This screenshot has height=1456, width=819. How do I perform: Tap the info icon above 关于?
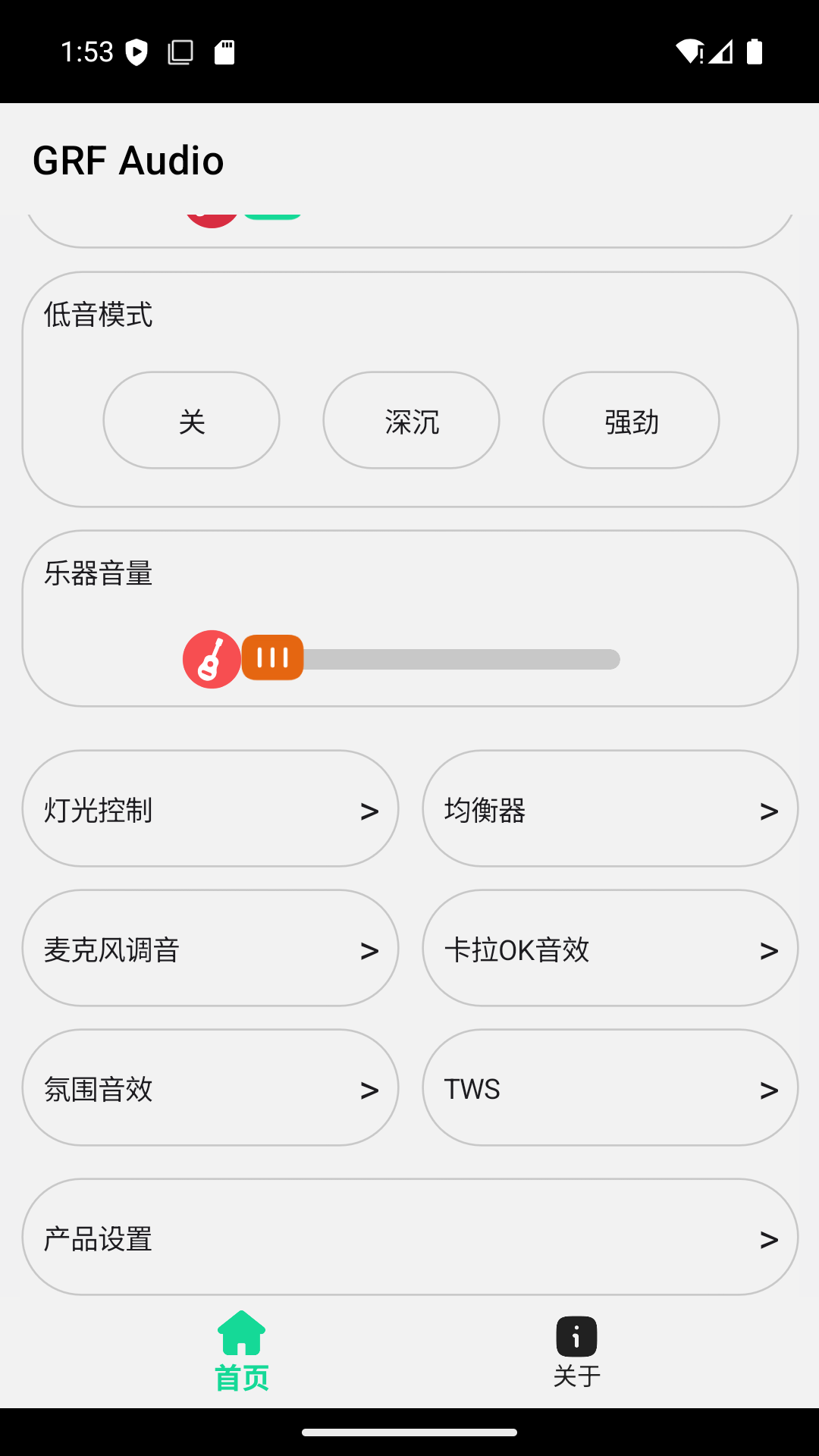click(x=576, y=1335)
